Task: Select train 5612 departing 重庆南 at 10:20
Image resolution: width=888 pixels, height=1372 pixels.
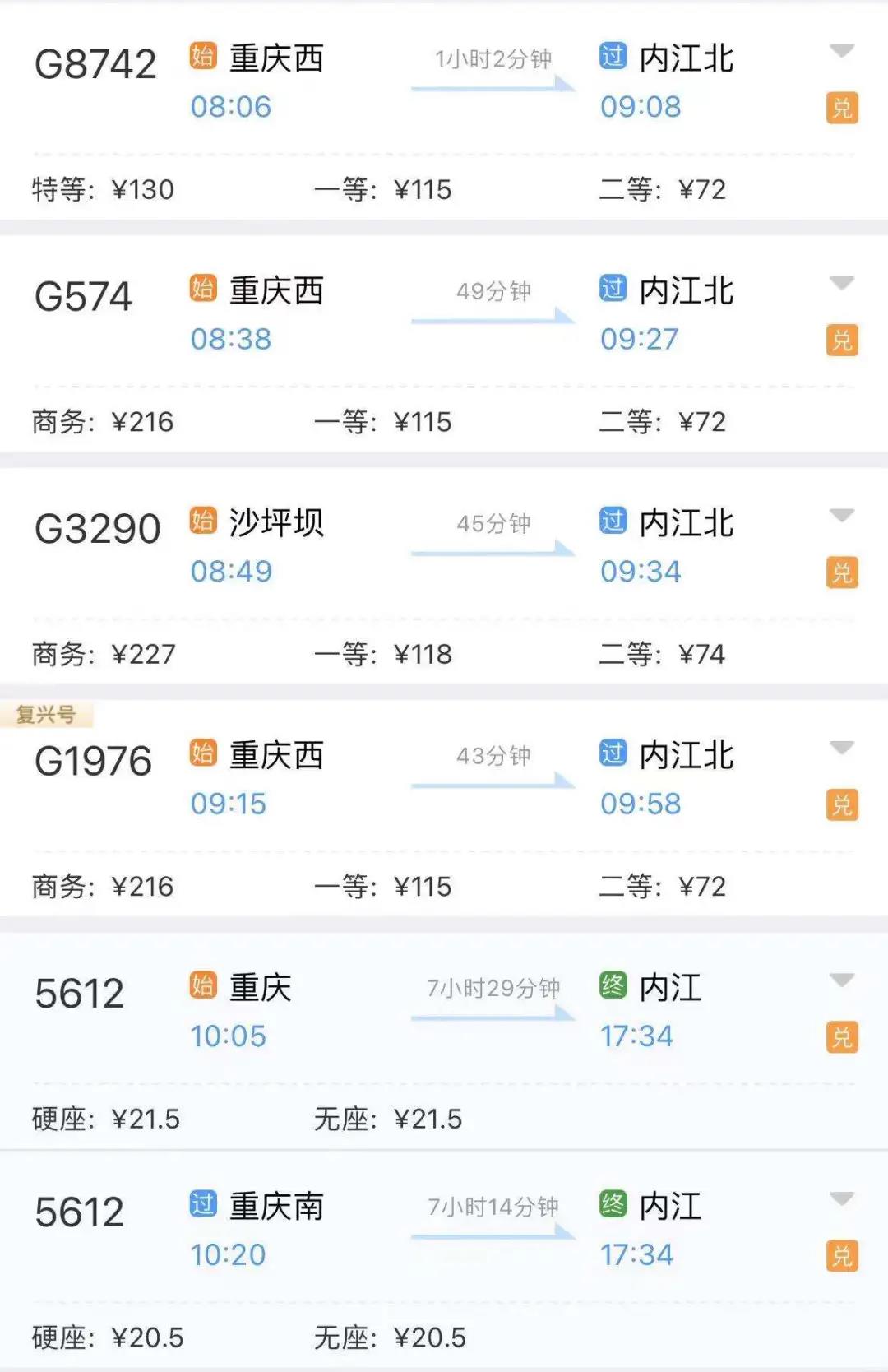Action: click(79, 1212)
